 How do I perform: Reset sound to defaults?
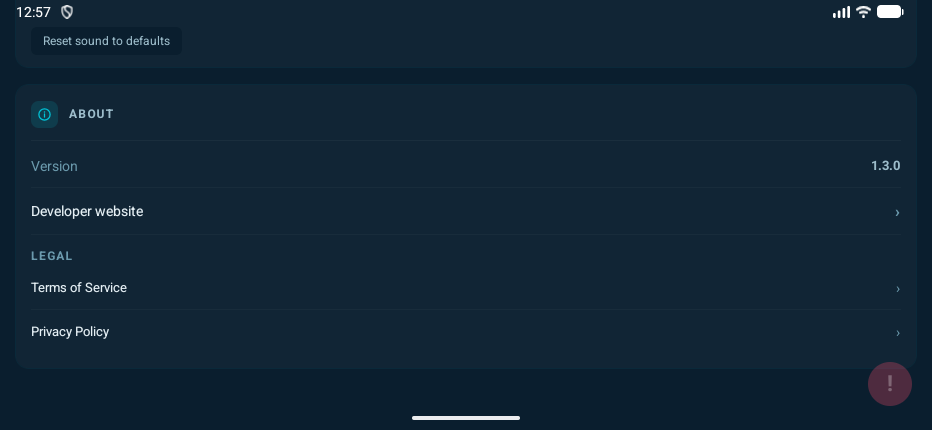(x=106, y=41)
